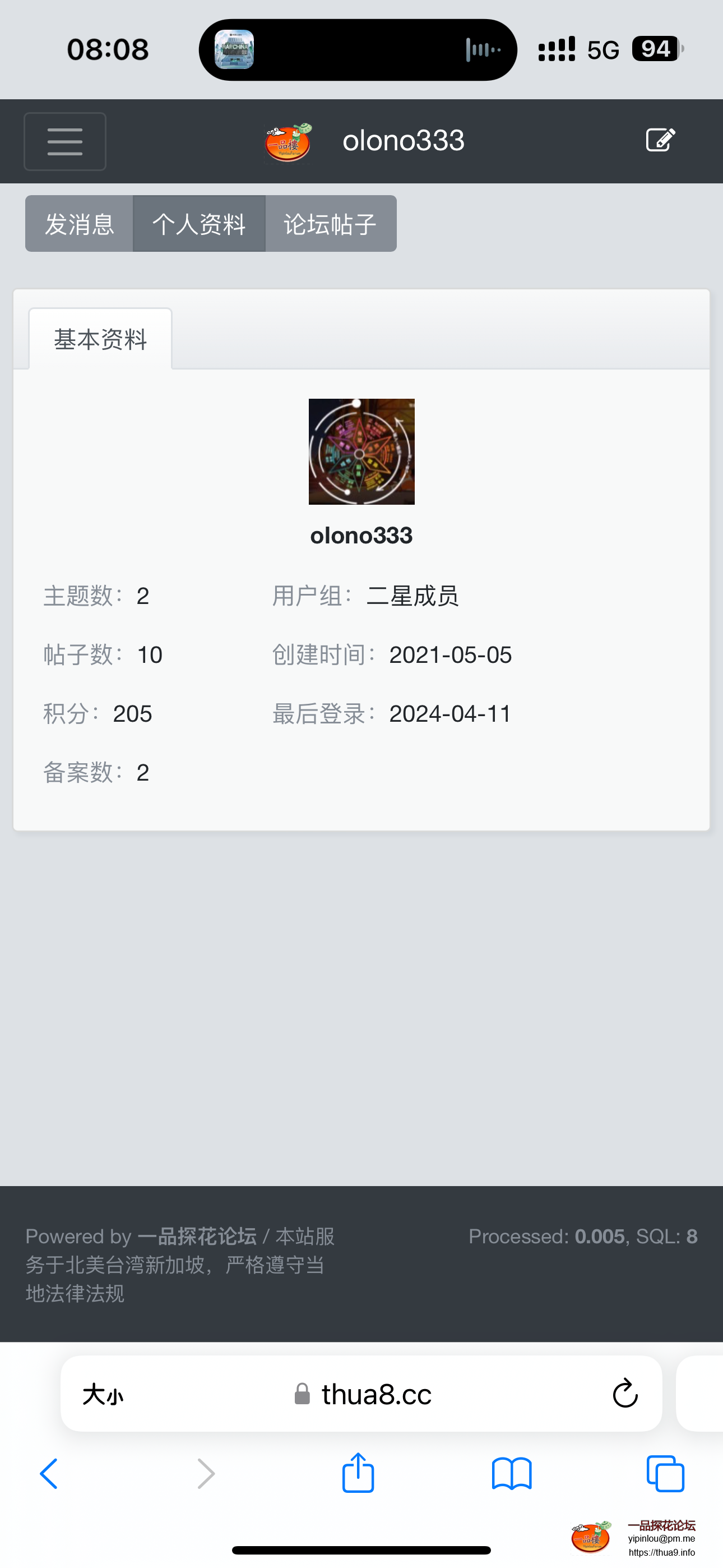This screenshot has width=723, height=1568.
Task: Tap the thua8.cc address bar
Action: [376, 1395]
